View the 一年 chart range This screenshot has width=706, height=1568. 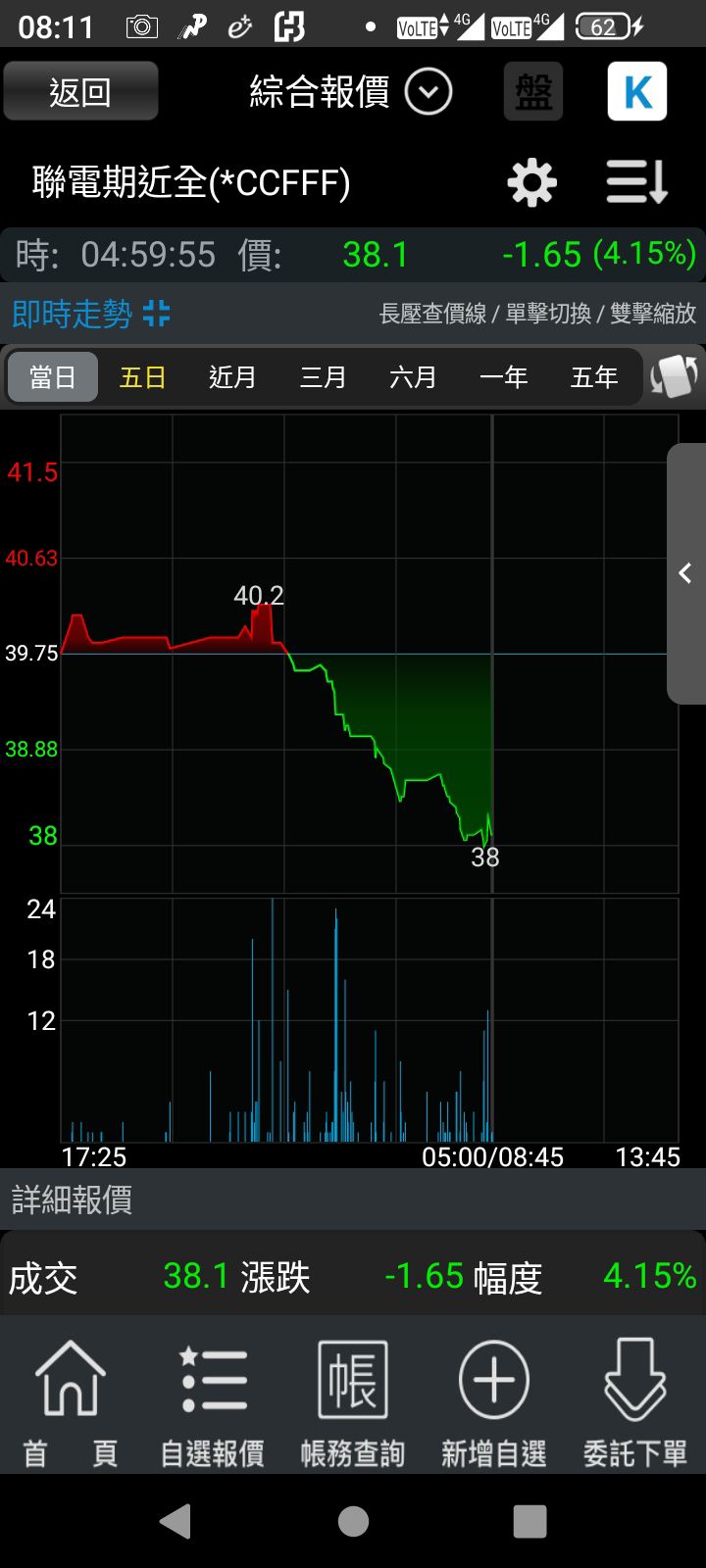(503, 377)
